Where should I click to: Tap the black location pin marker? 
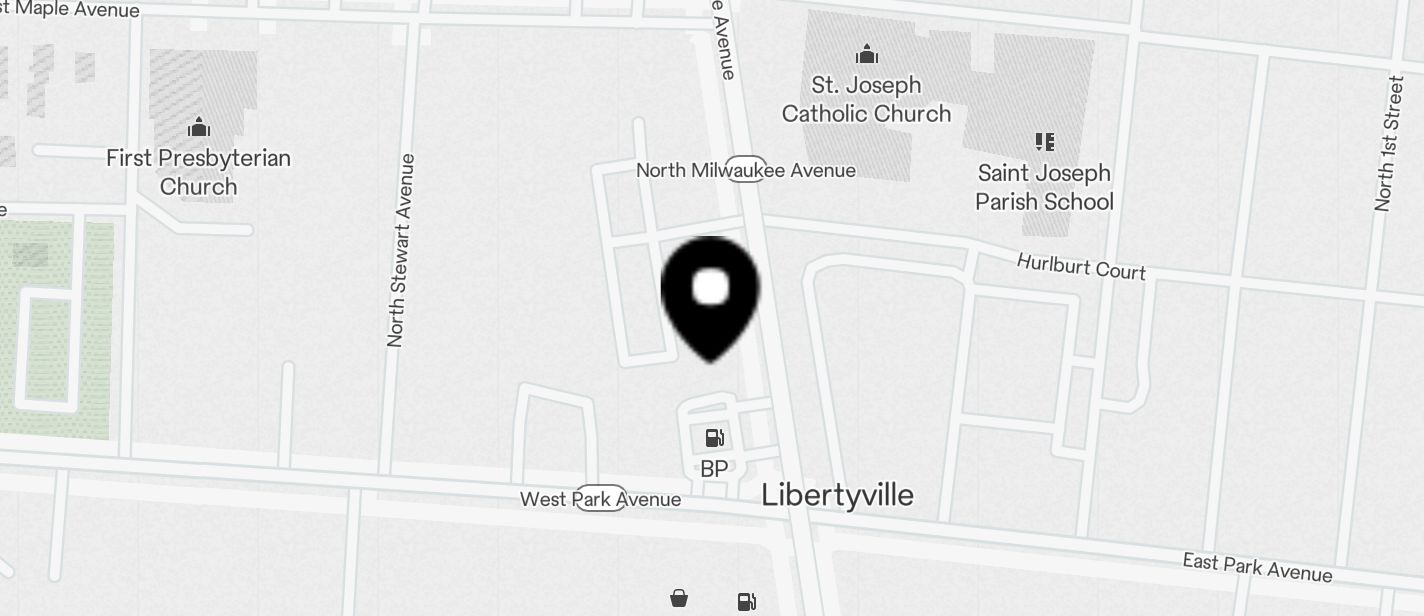pos(711,293)
